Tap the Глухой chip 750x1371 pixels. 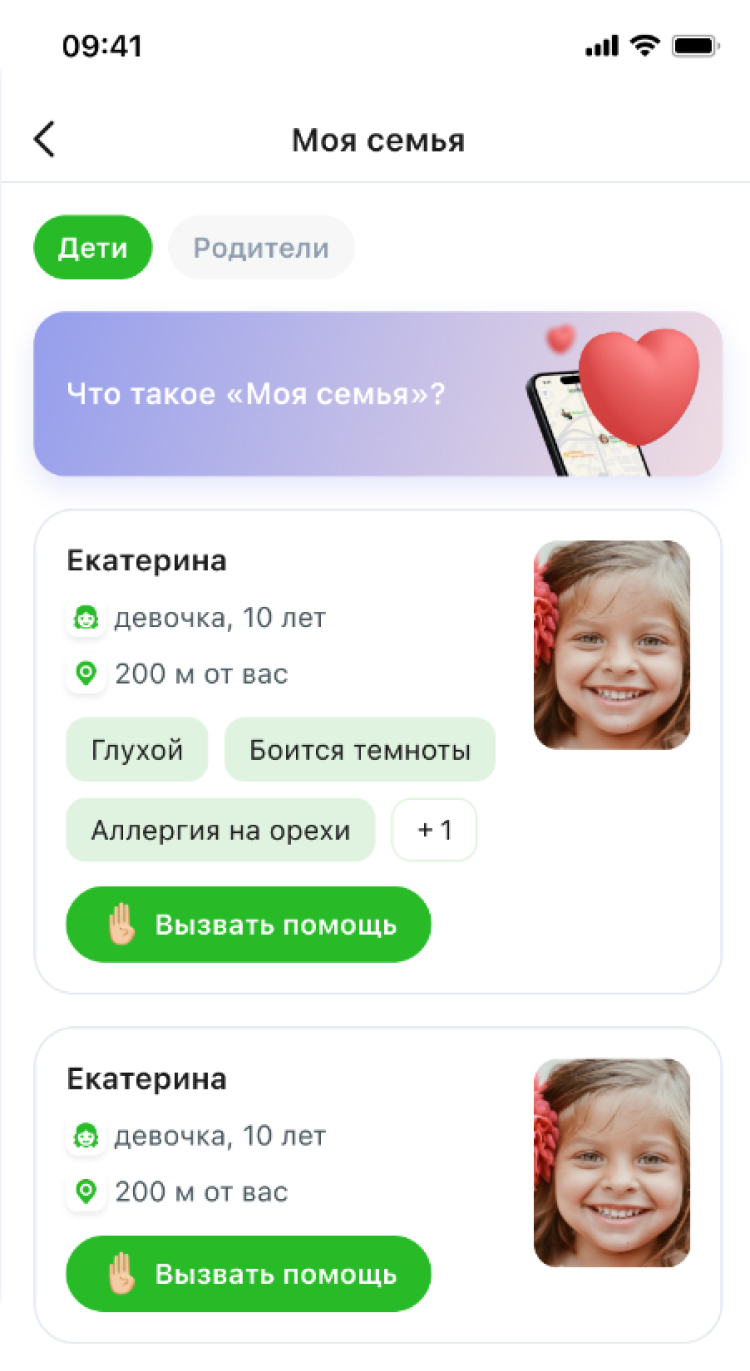tap(137, 749)
